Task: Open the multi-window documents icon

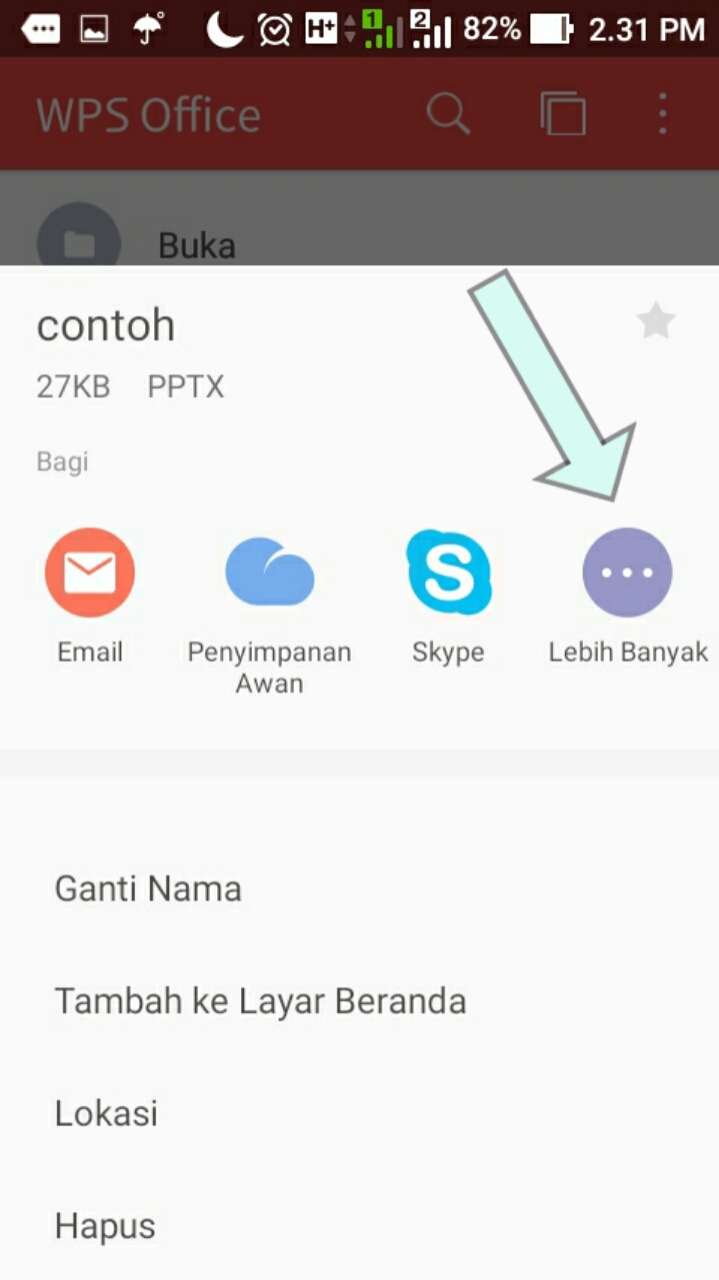Action: click(563, 114)
